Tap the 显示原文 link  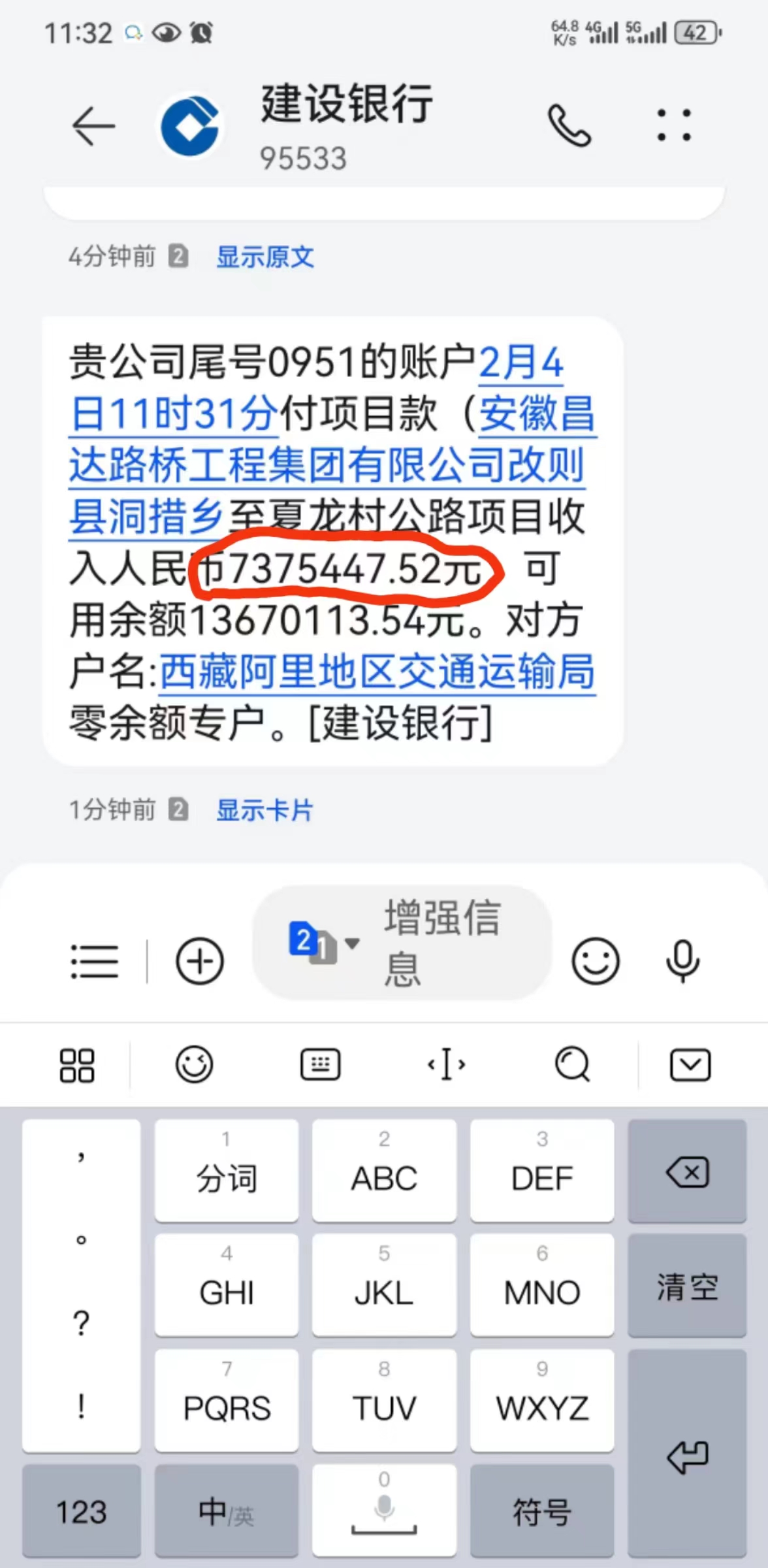click(264, 257)
